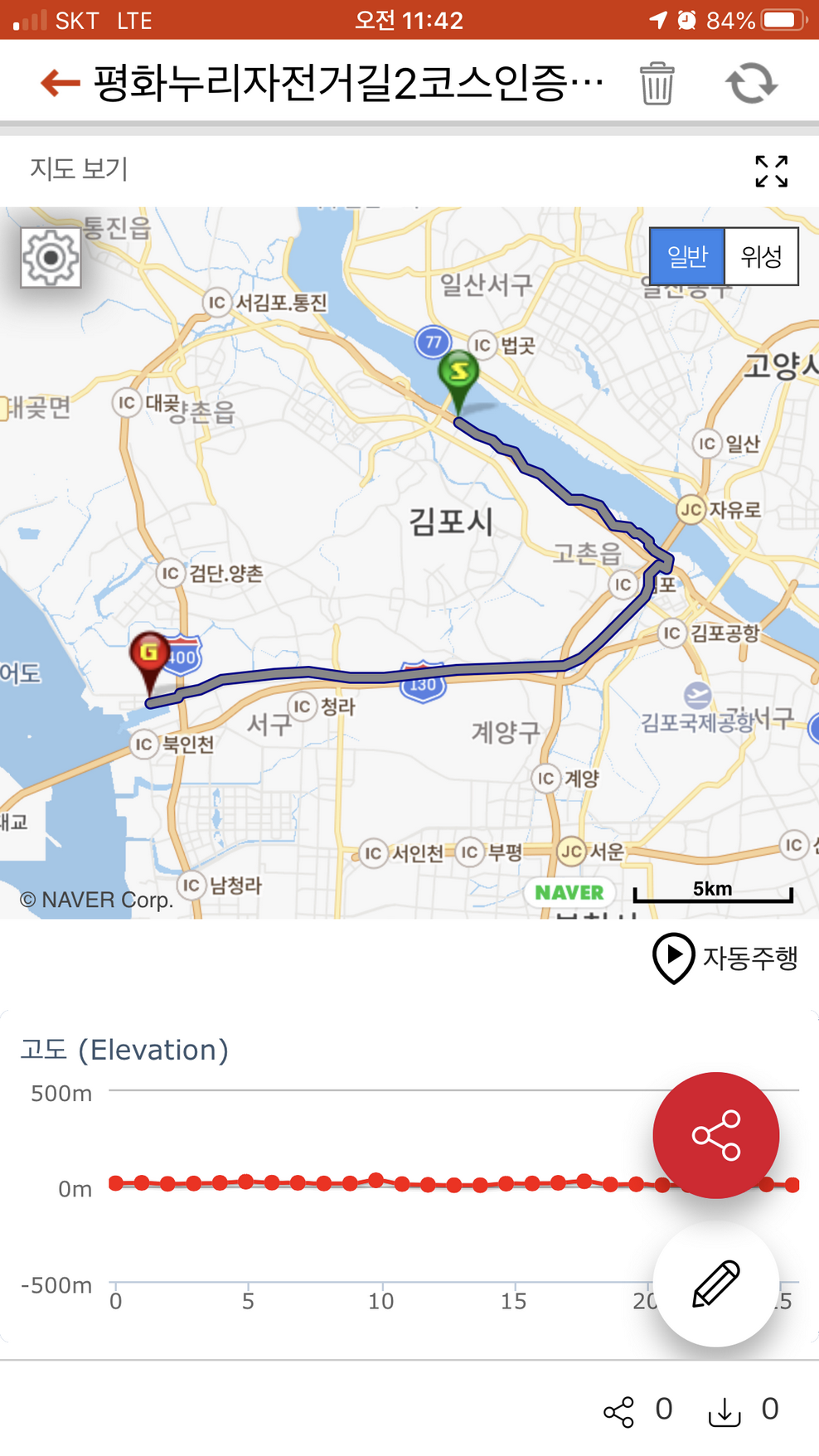The height and width of the screenshot is (1456, 819).
Task: Delete this course with the trash icon
Action: 657,83
